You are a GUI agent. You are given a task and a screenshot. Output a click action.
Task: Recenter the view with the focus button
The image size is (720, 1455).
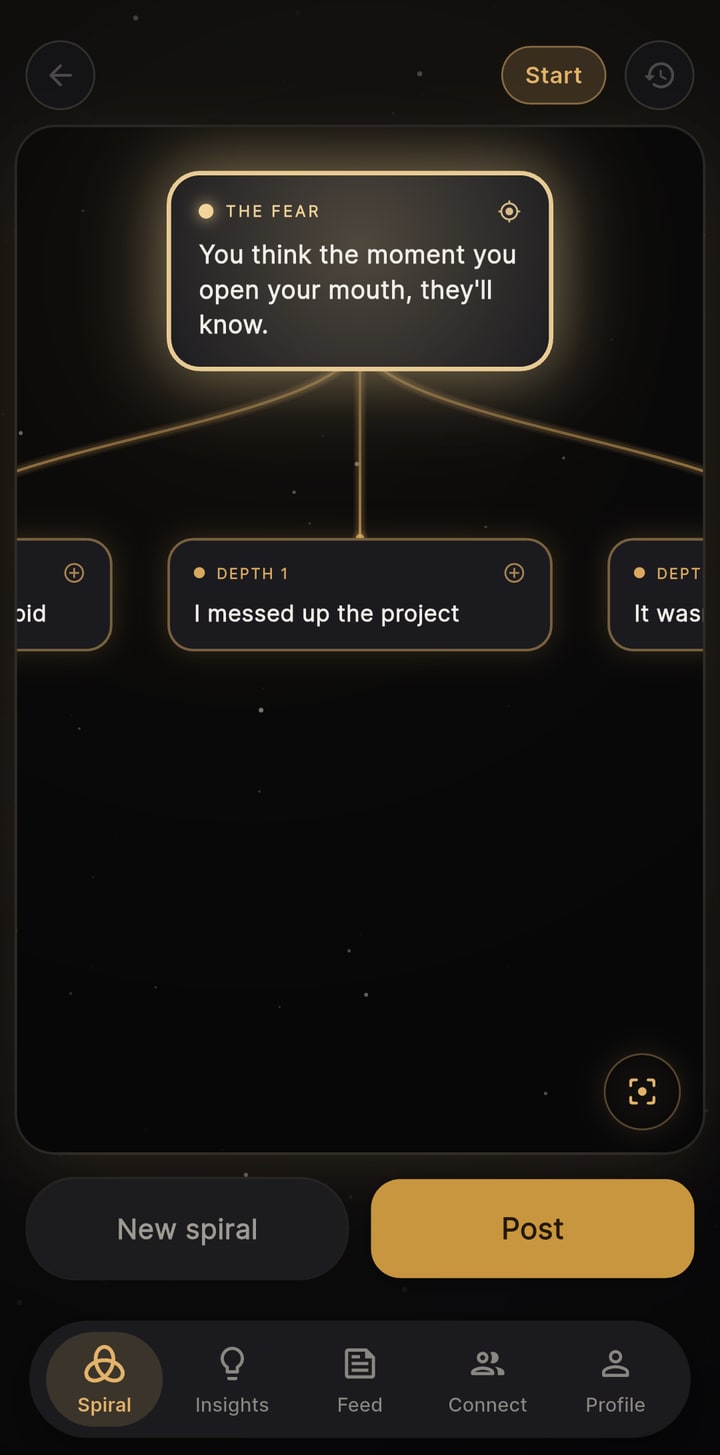642,1092
